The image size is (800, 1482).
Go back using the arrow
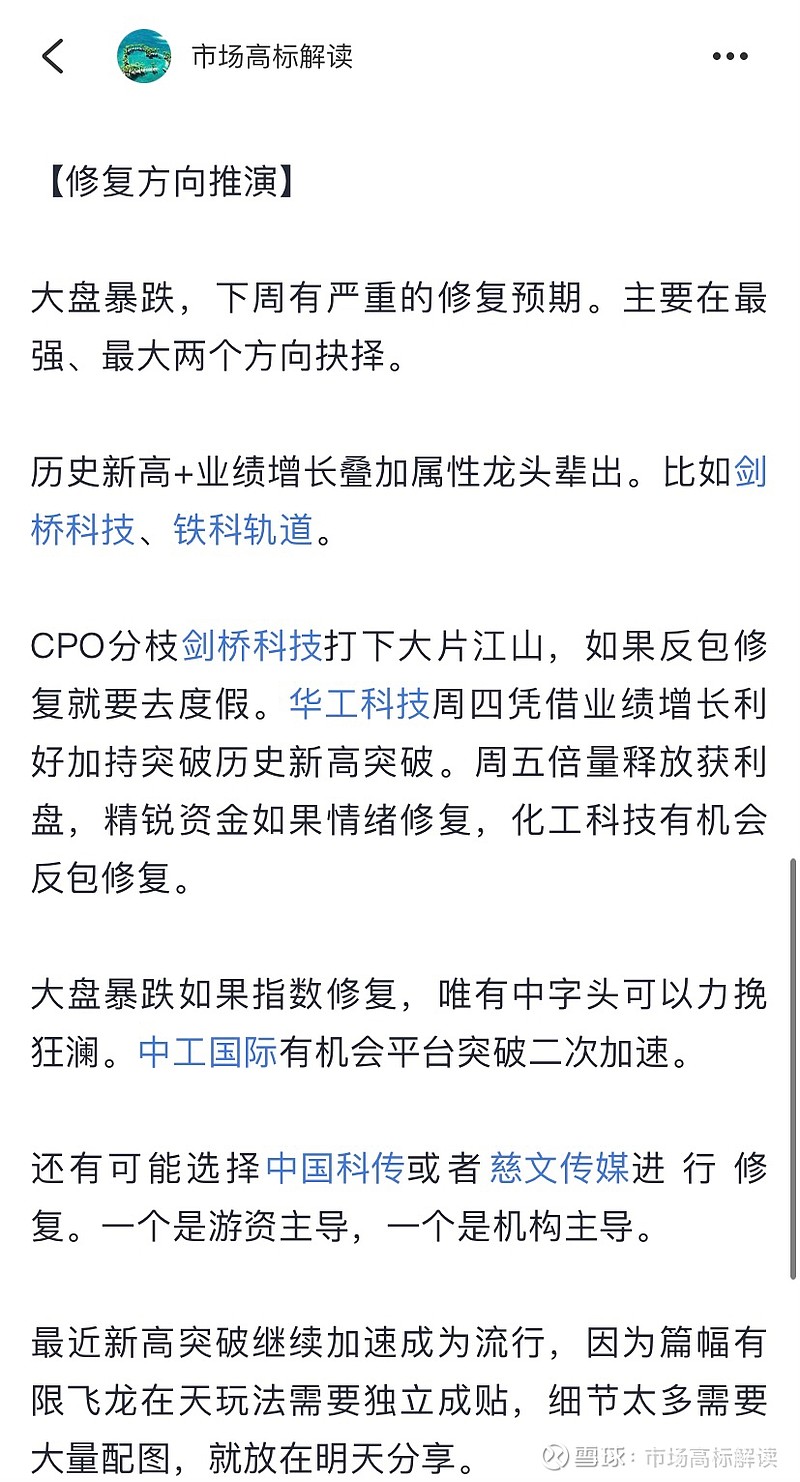pos(53,56)
